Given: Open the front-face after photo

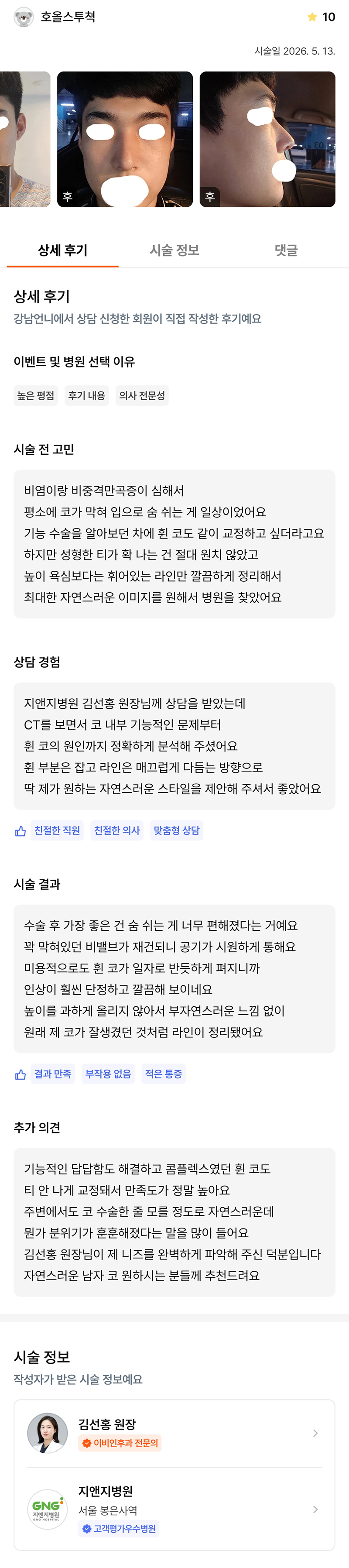Looking at the screenshot, I should tap(125, 139).
